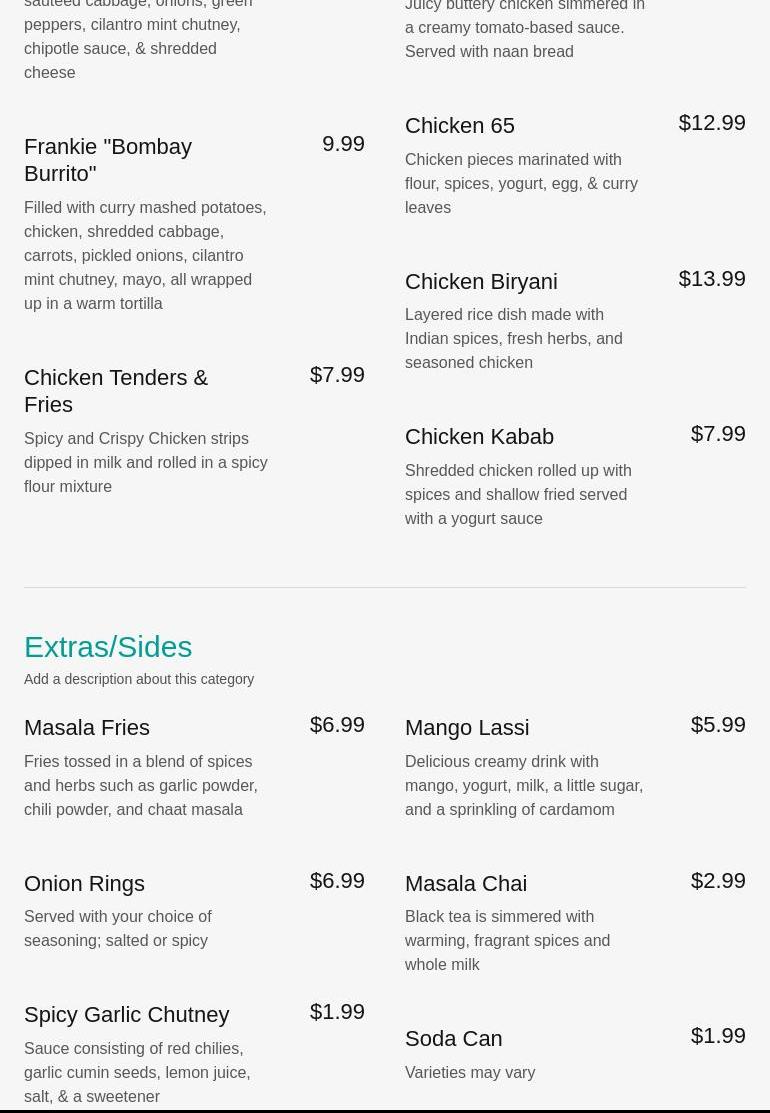This screenshot has height=1113, width=770.
Task: Open Chicken Biryani details
Action: click(481, 282)
